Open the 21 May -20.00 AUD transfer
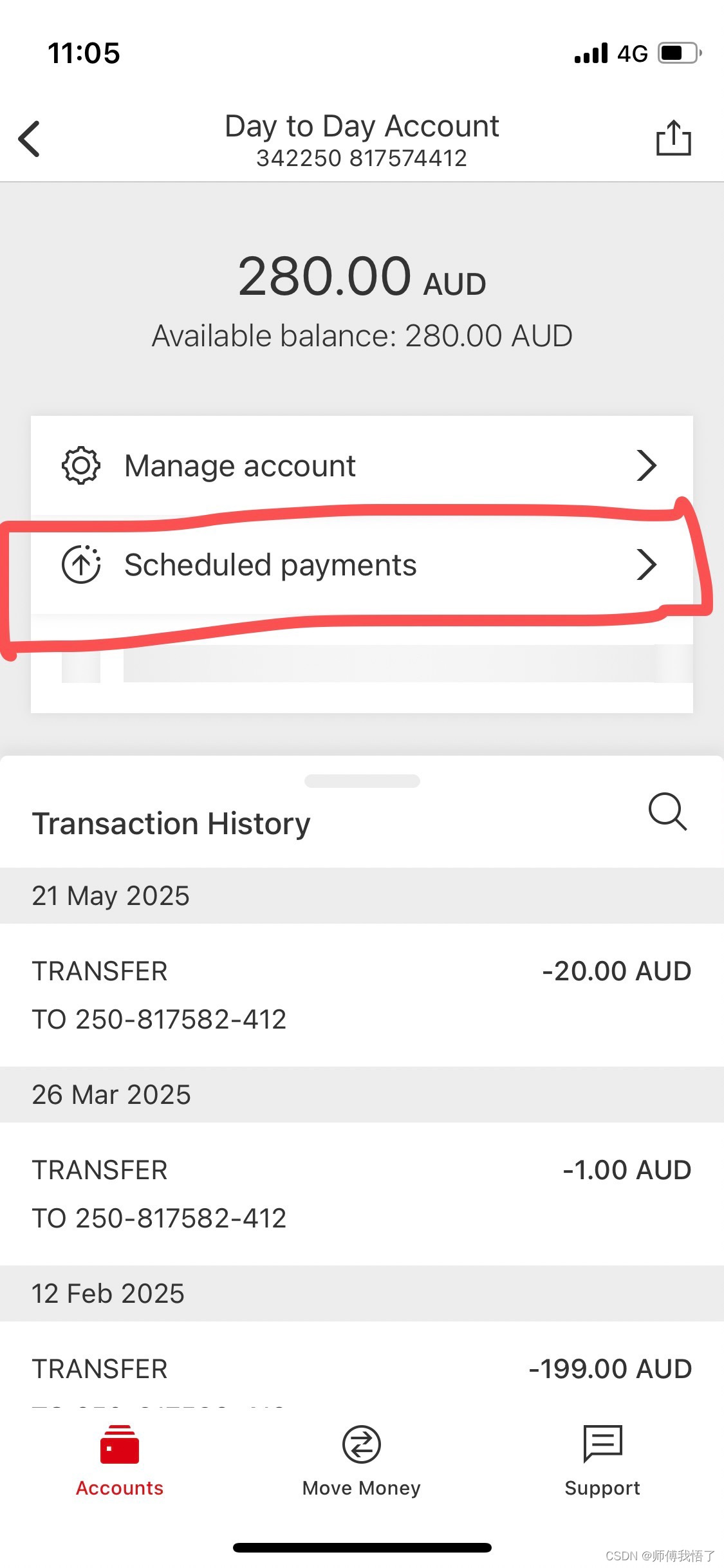This screenshot has height=1568, width=724. click(x=361, y=994)
